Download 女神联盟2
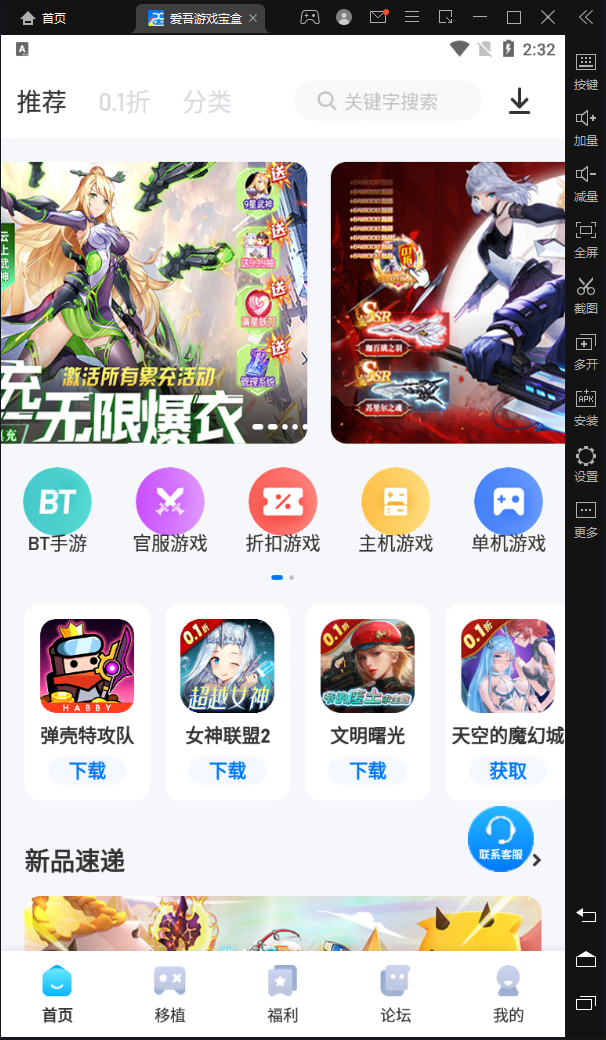606x1040 pixels. 227,770
